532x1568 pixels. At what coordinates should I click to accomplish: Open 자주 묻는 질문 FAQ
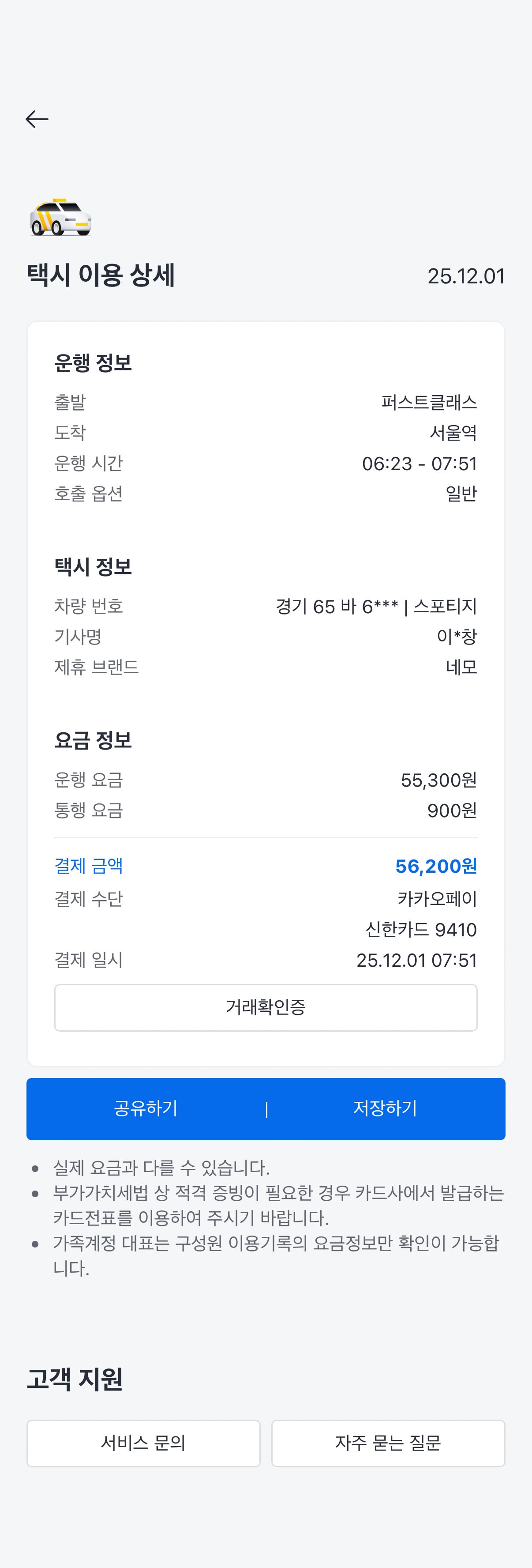388,1443
